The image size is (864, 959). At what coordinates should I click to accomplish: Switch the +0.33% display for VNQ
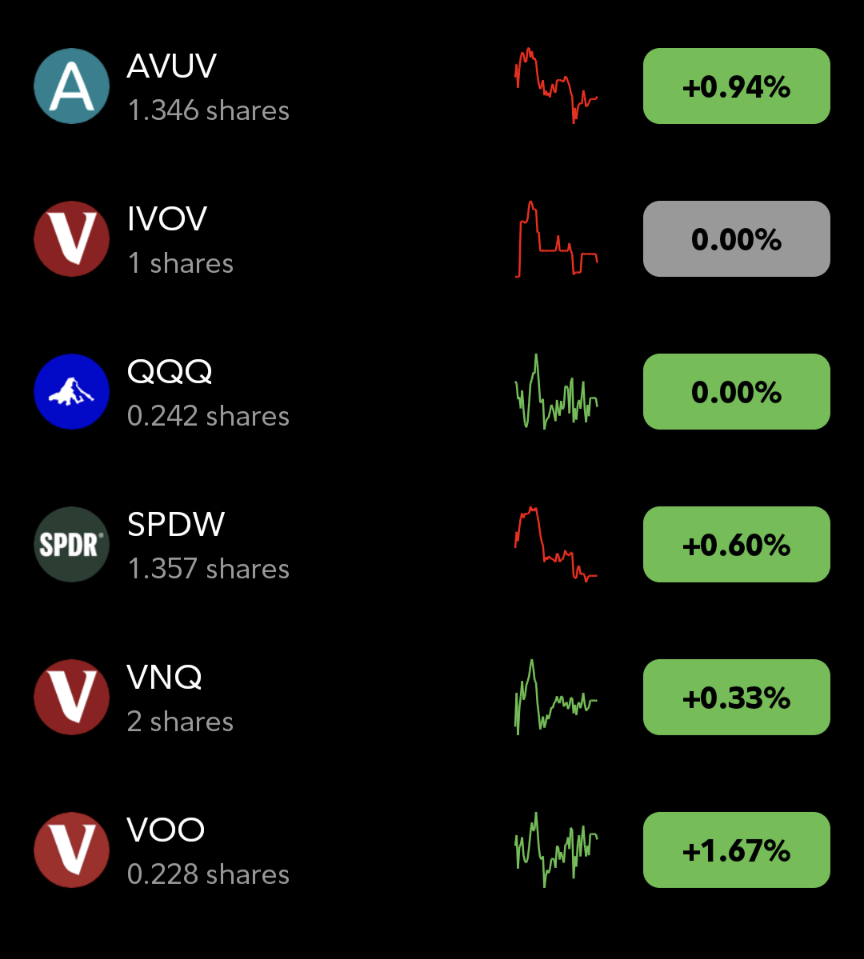click(736, 698)
